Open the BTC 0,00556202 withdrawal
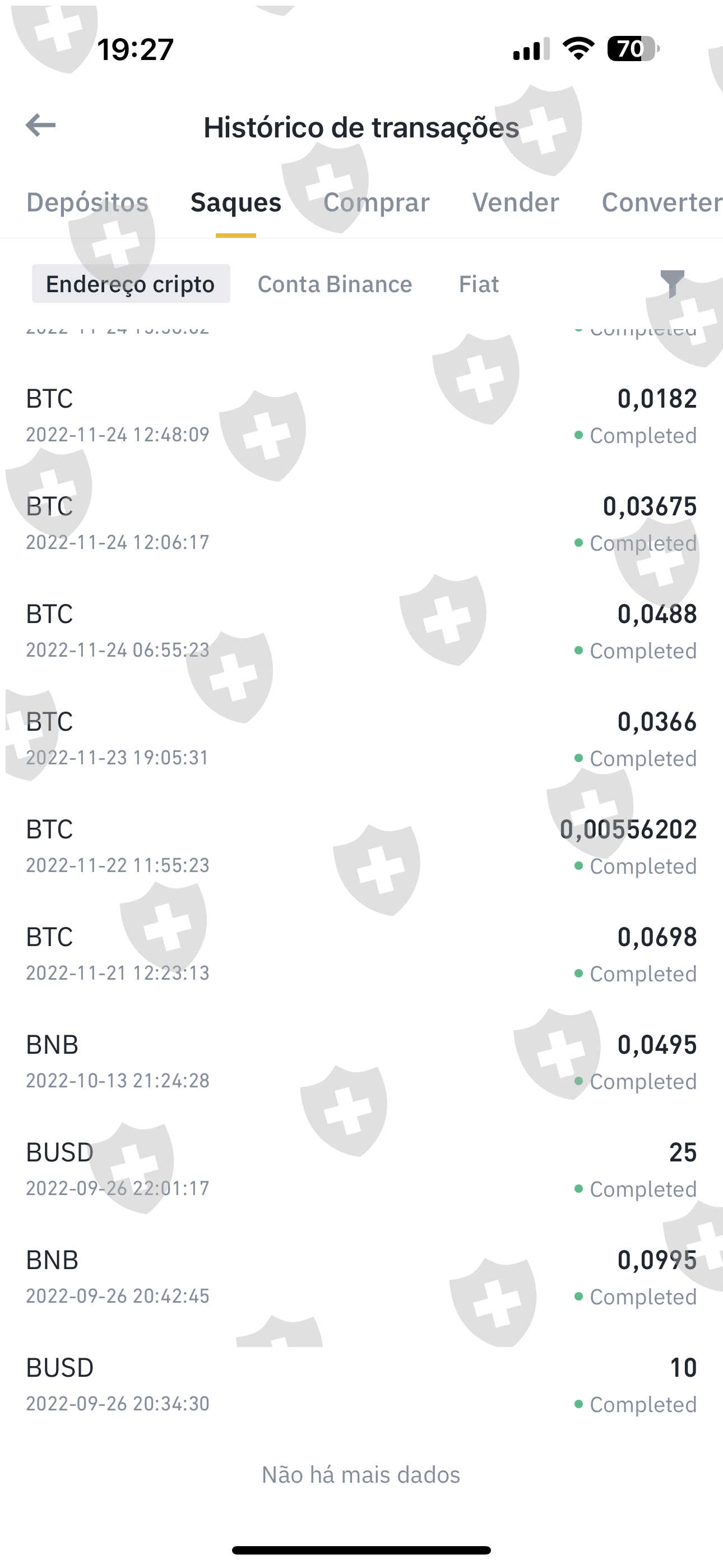This screenshot has height=1568, width=723. click(361, 847)
